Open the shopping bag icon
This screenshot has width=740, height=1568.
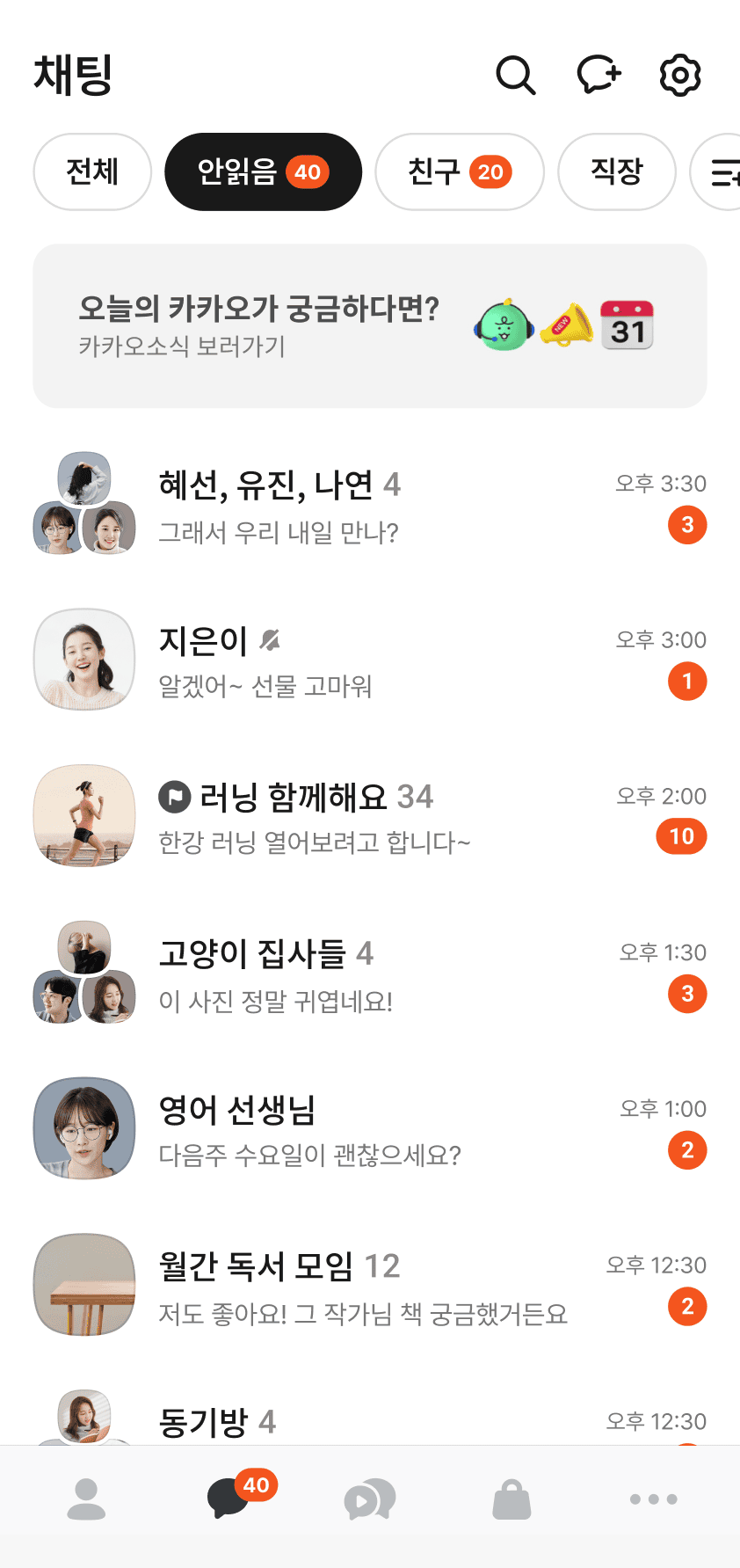click(512, 1499)
